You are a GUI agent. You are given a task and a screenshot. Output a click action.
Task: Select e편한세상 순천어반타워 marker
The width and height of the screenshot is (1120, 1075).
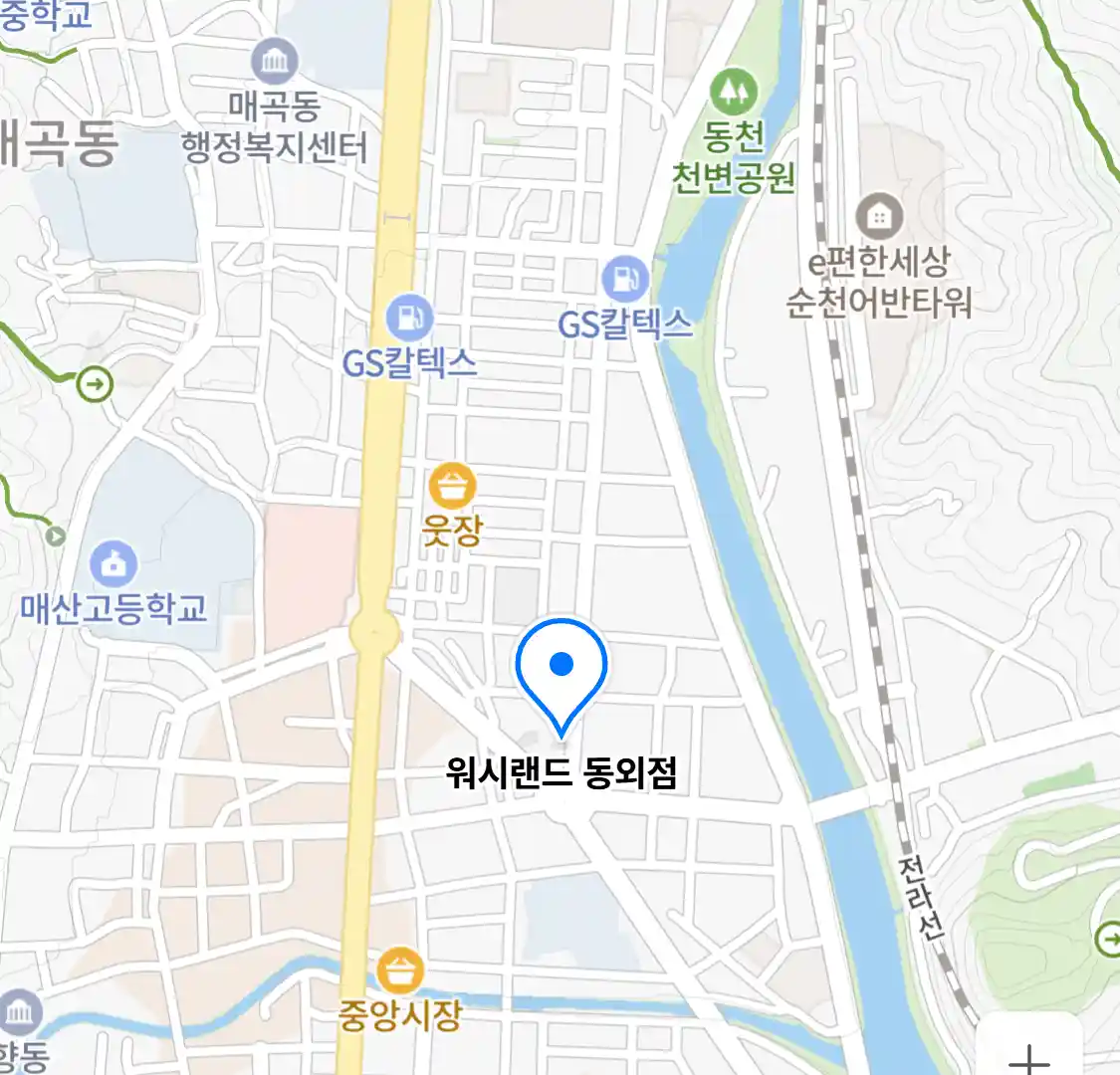pos(879,215)
